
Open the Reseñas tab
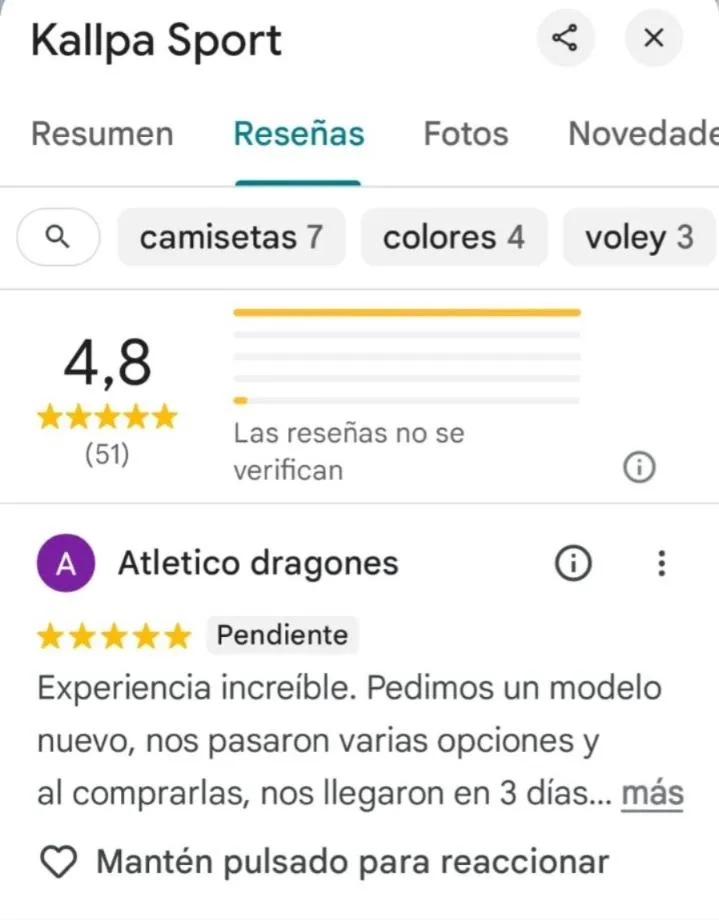tap(298, 134)
